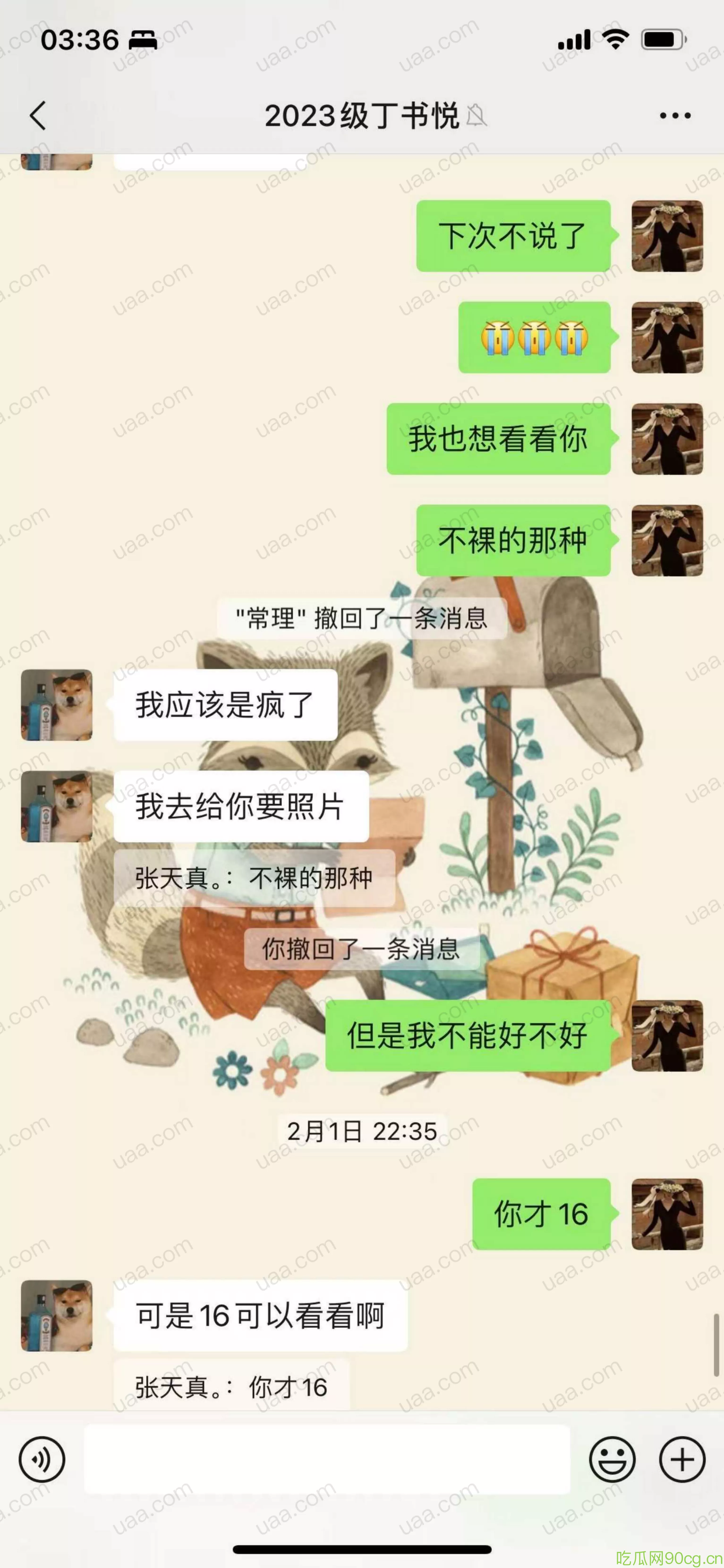Go back to the chat list

tap(38, 115)
